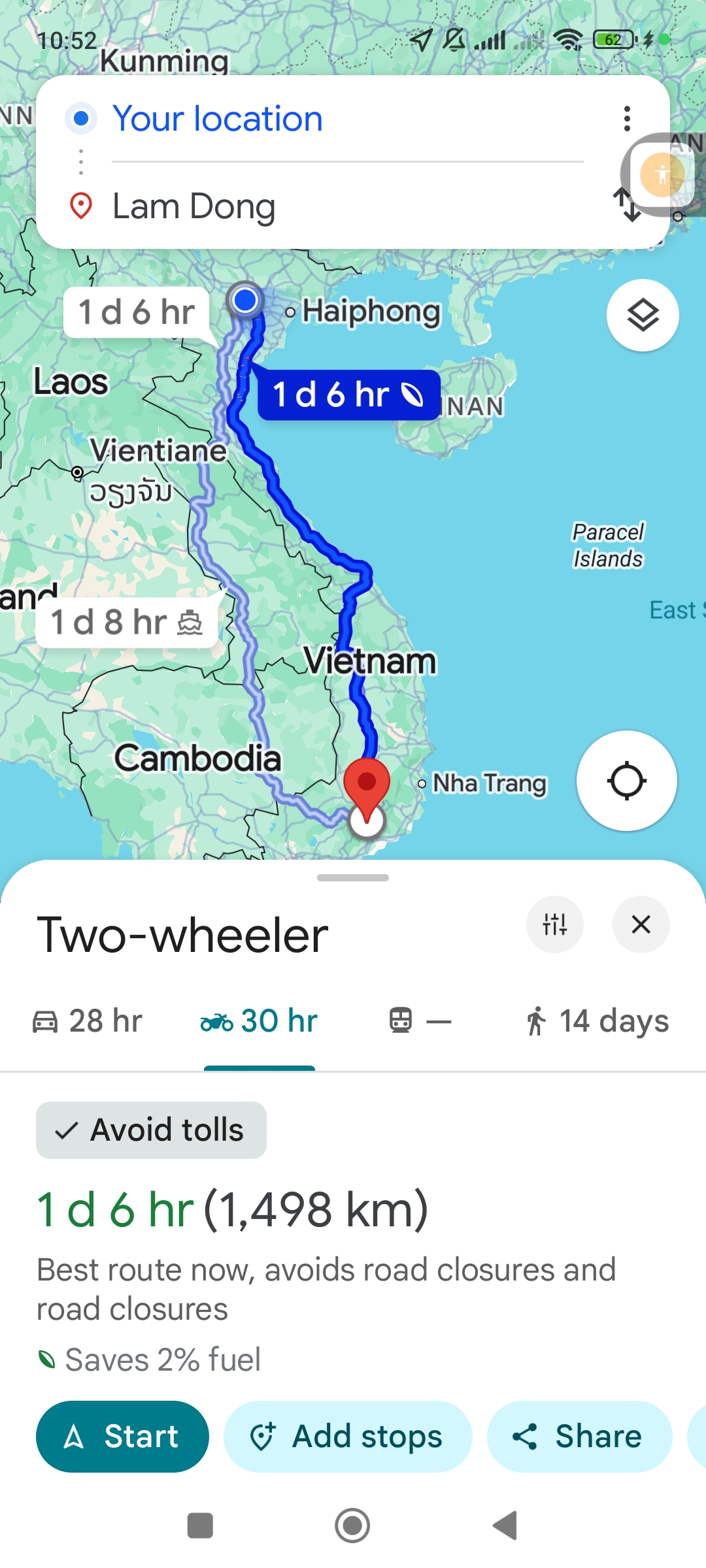
Task: Recenter the map on my location
Action: coord(626,781)
